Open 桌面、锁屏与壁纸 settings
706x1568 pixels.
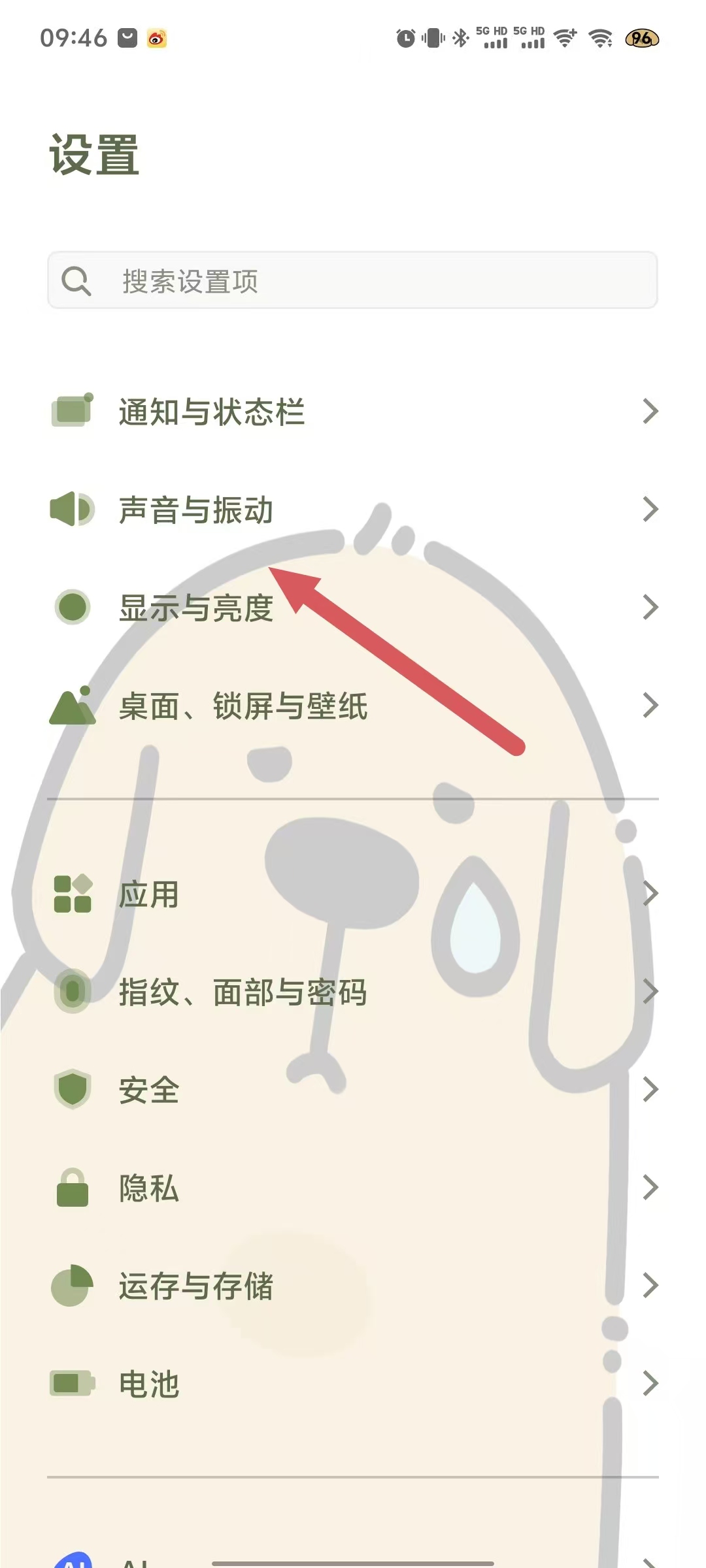pos(353,706)
